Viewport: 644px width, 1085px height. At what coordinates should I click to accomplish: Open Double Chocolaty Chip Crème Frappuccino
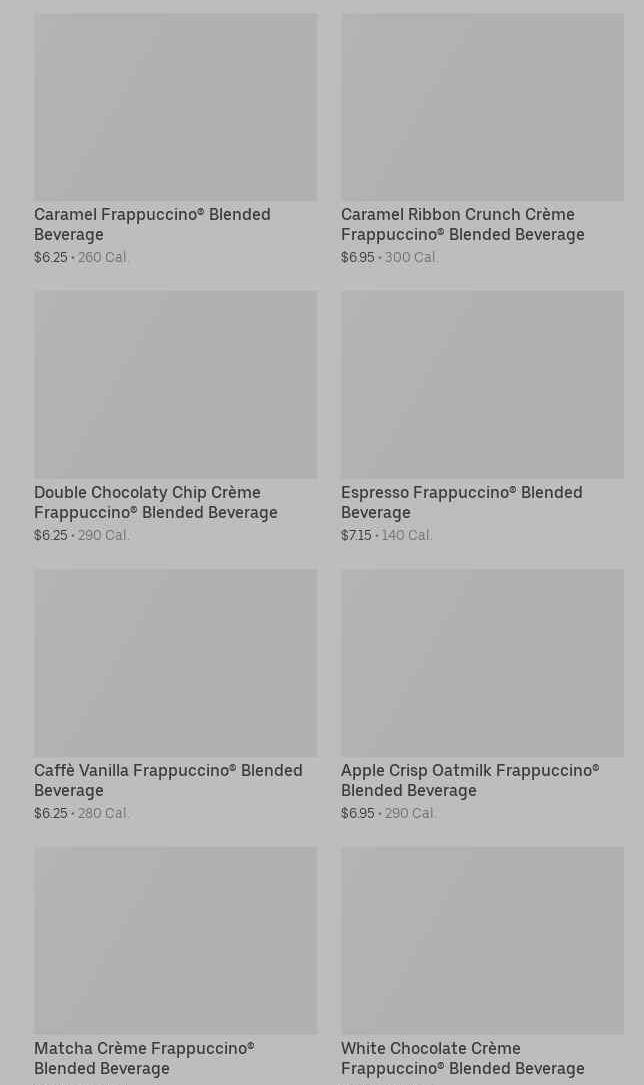pyautogui.click(x=176, y=417)
